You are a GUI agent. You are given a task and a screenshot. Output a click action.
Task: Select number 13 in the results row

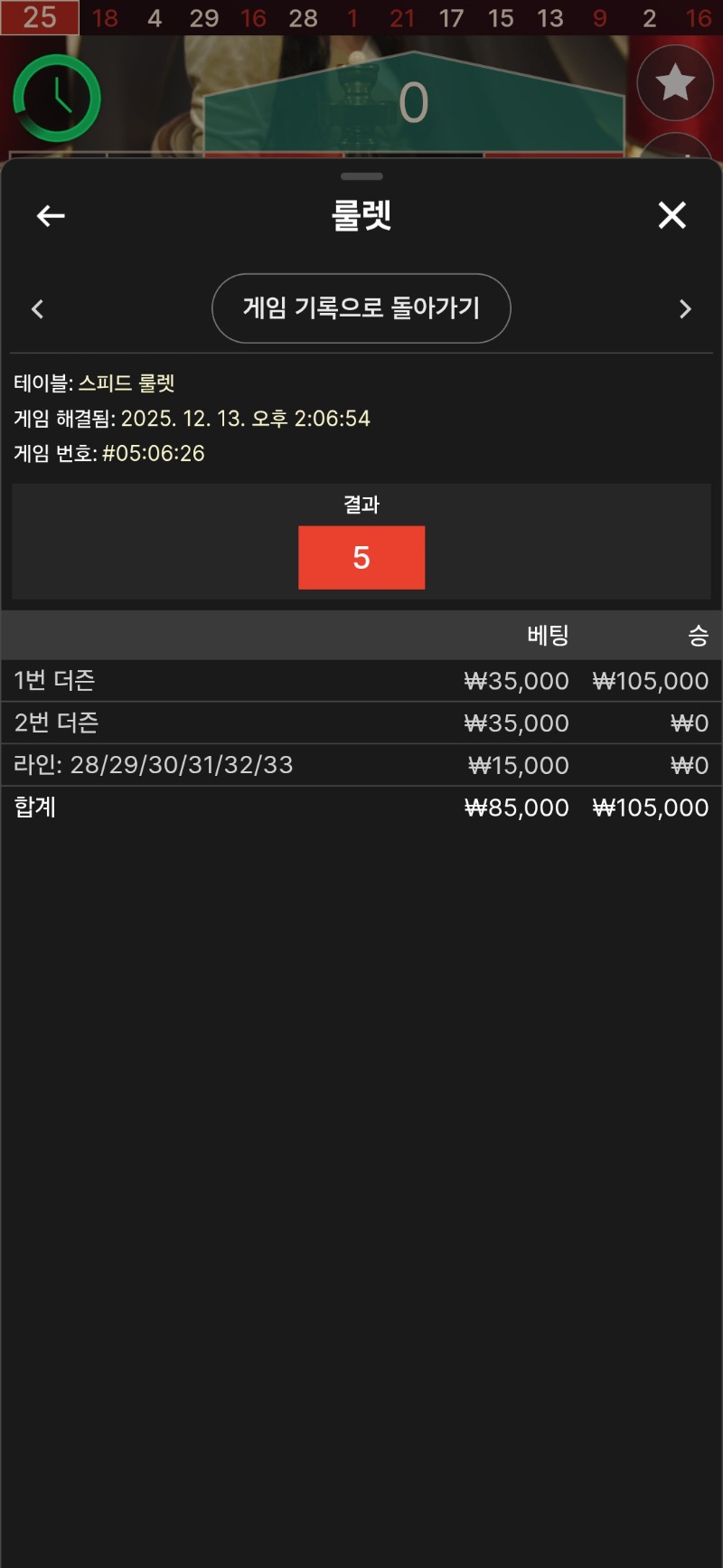click(x=549, y=17)
